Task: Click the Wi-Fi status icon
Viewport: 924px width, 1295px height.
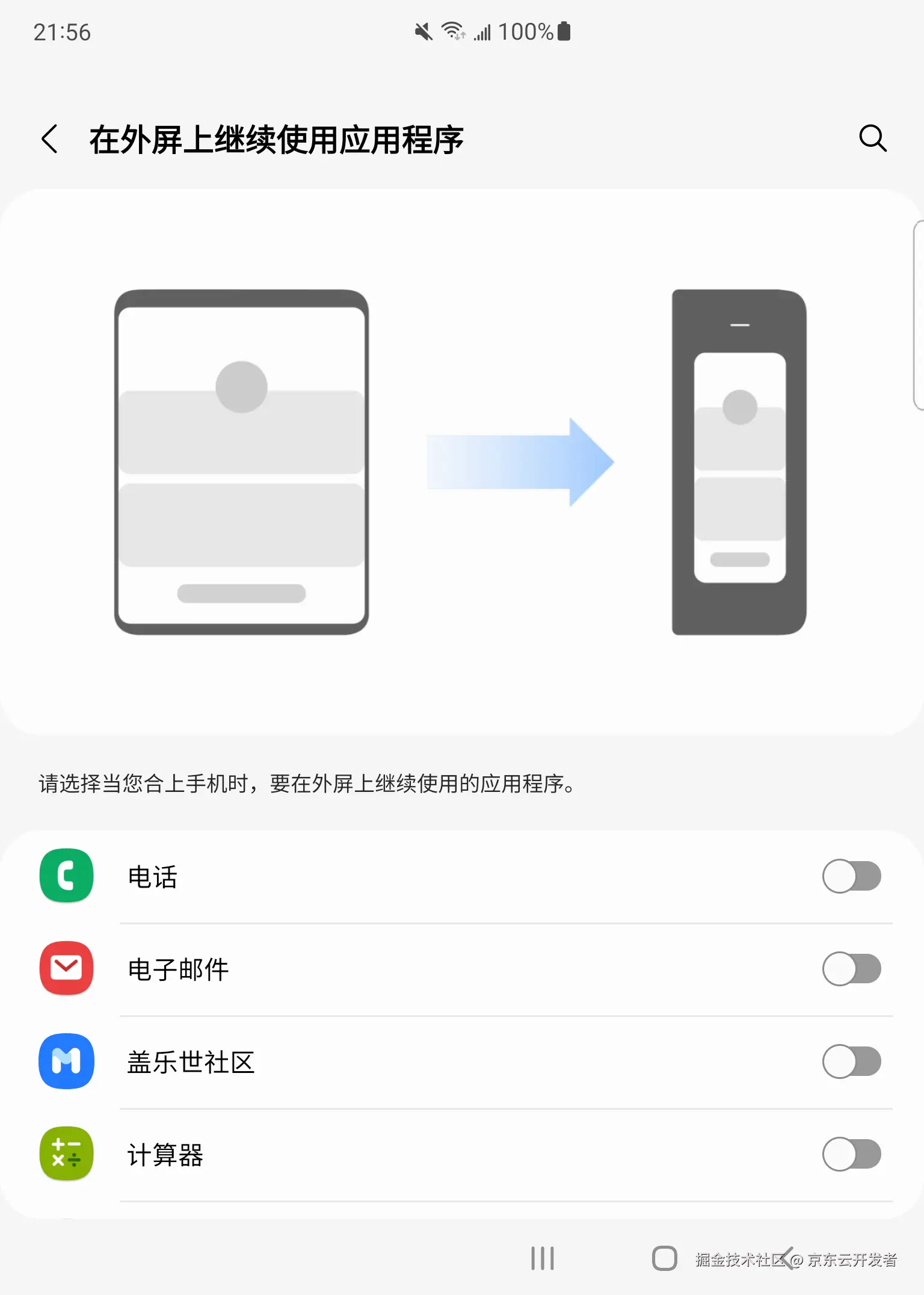Action: (x=452, y=31)
